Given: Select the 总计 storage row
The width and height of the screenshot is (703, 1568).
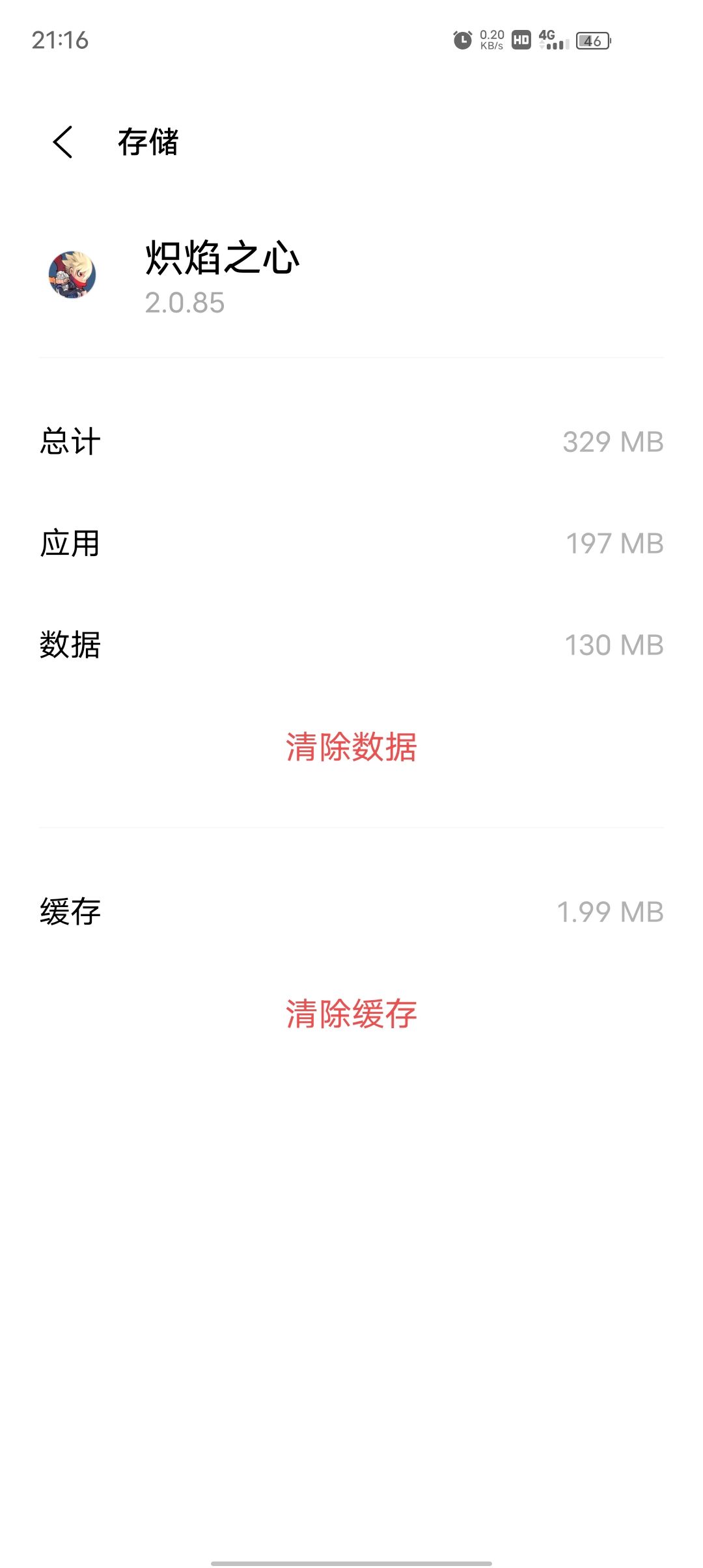Looking at the screenshot, I should (351, 441).
